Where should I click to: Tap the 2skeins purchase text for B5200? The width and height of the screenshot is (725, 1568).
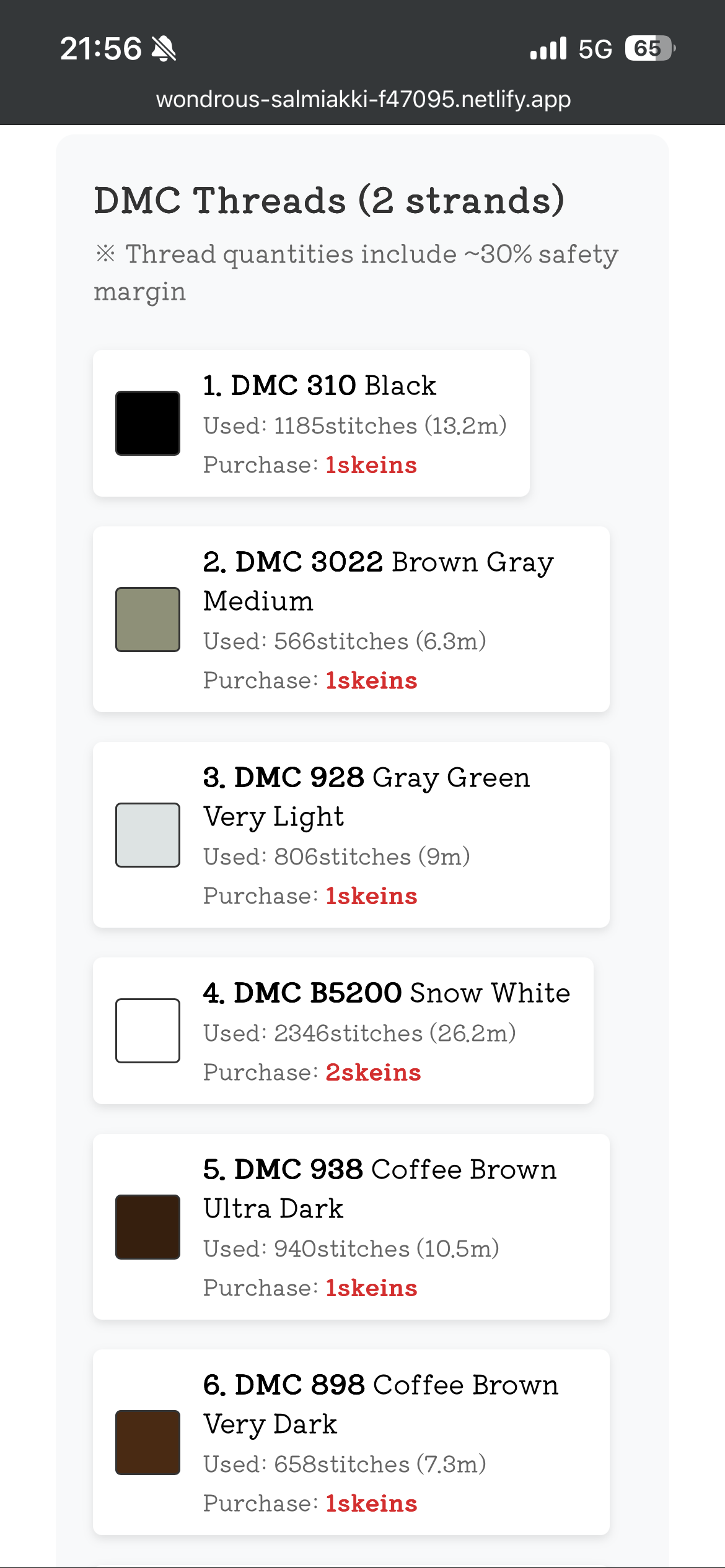(x=373, y=1073)
